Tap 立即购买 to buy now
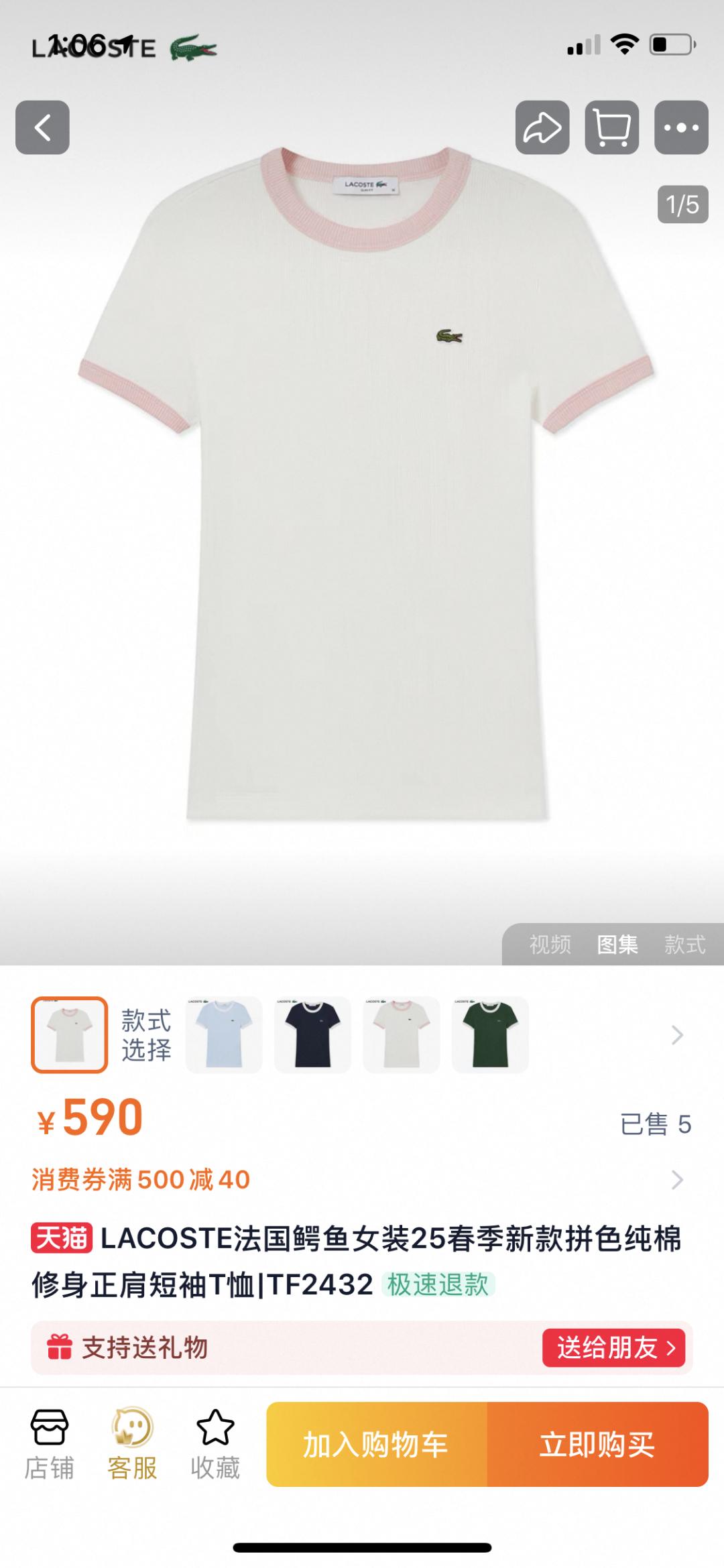This screenshot has height=1568, width=724. point(597,1444)
